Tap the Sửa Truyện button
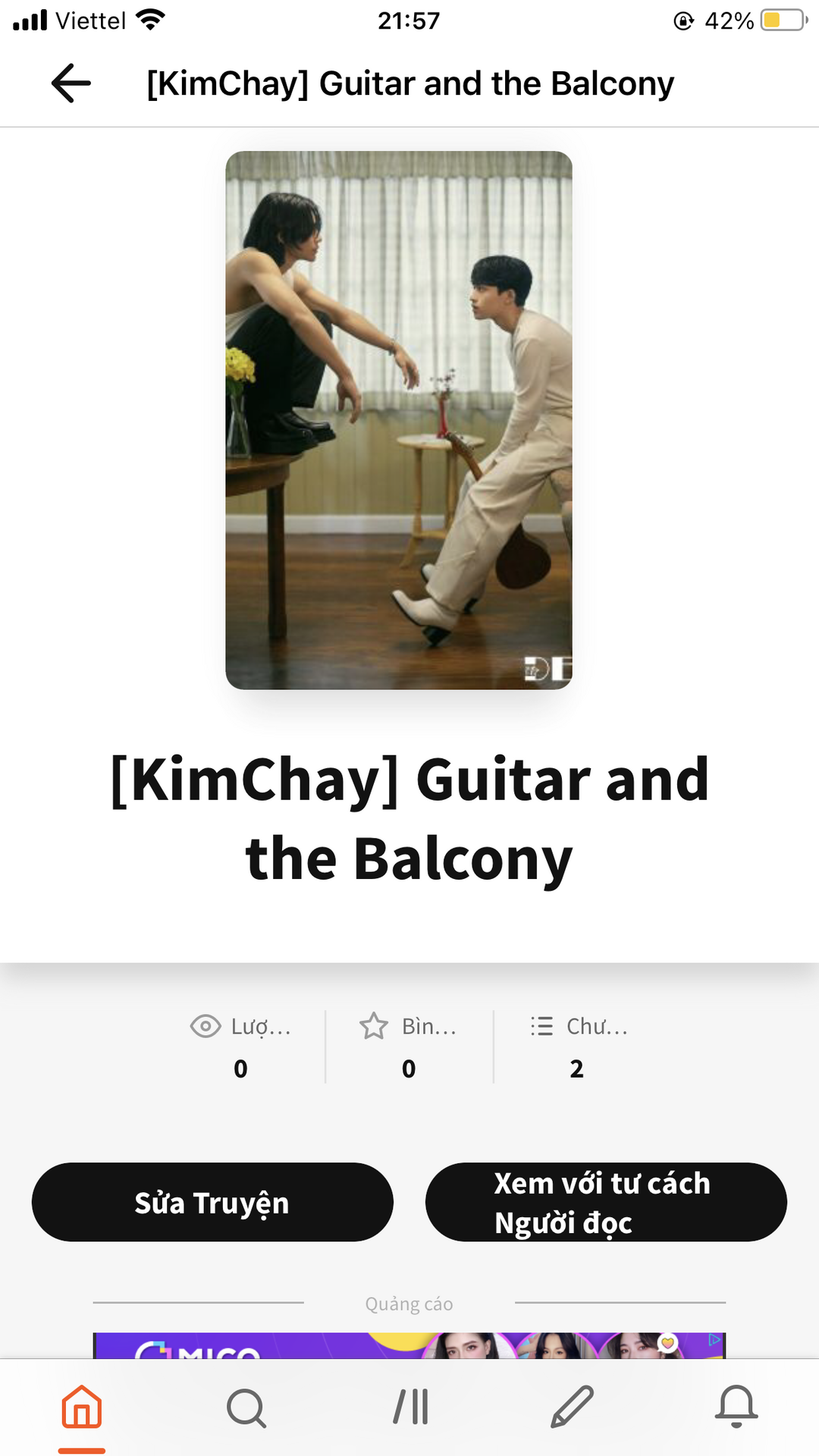 (x=212, y=1202)
